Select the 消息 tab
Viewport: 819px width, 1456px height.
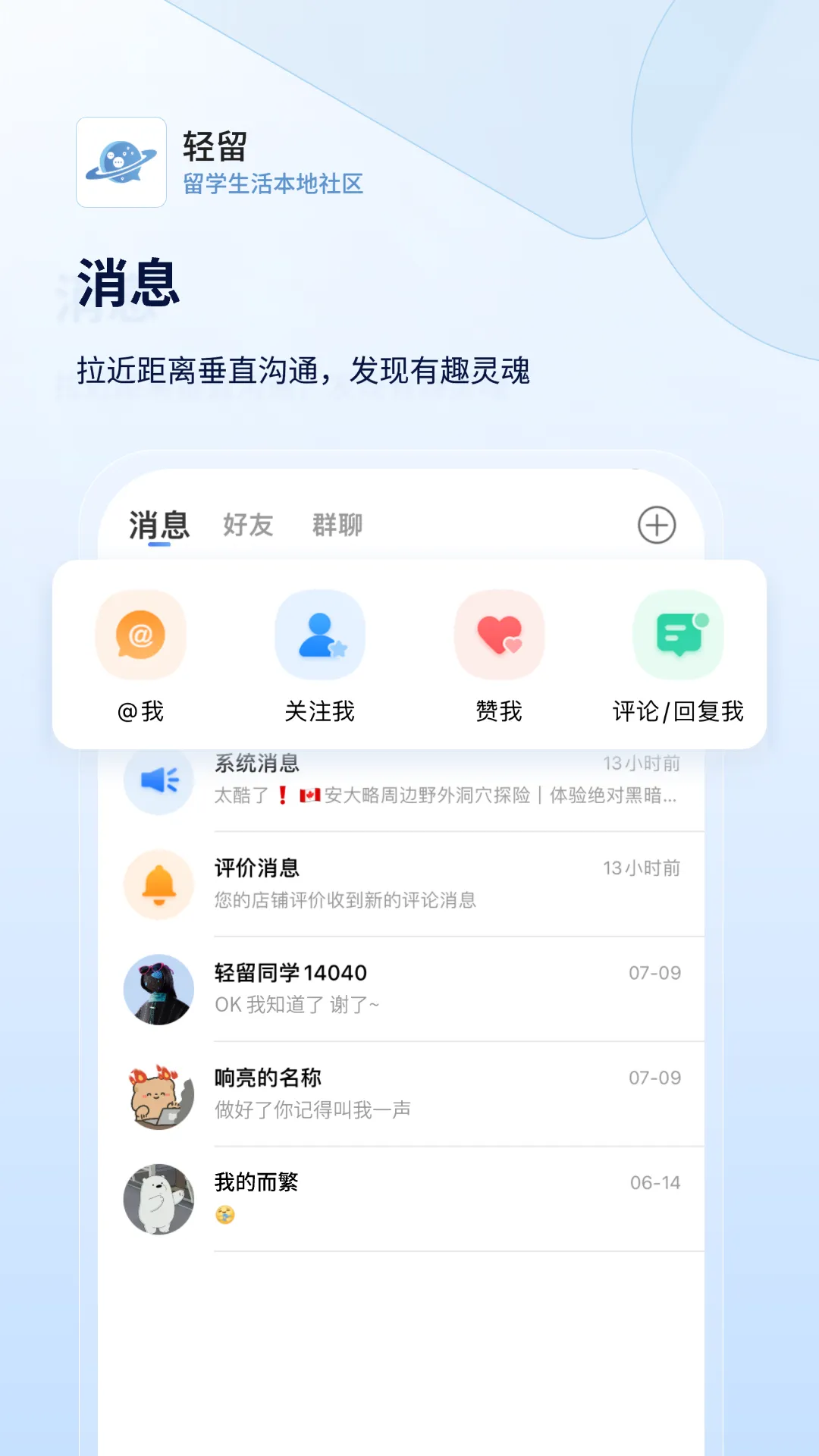pos(159,524)
